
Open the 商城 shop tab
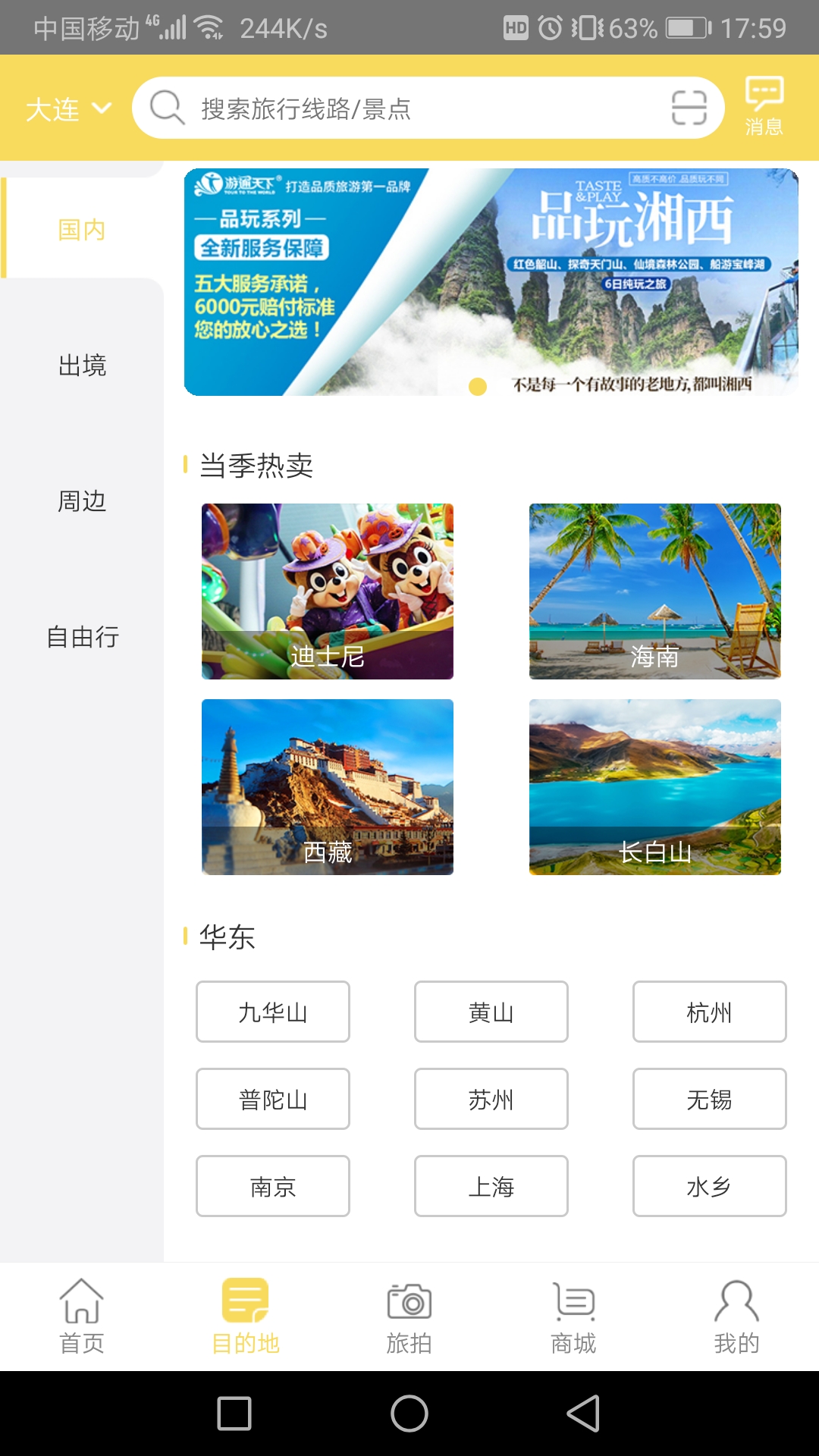pyautogui.click(x=573, y=1316)
